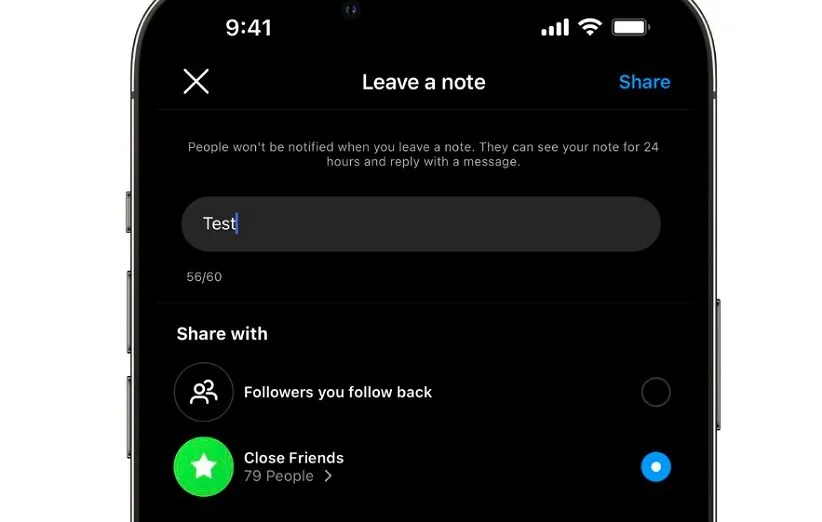The height and width of the screenshot is (522, 822).
Task: Share the note
Action: coord(644,82)
